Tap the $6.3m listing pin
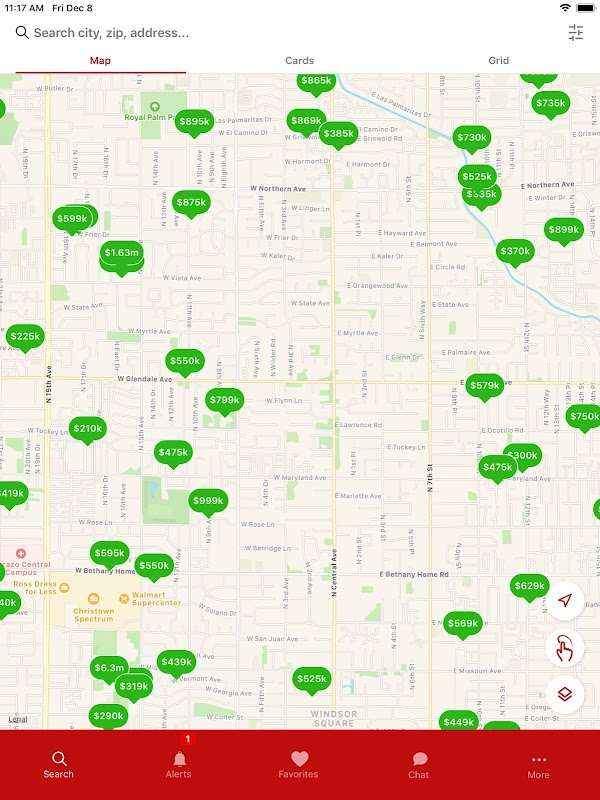The image size is (600, 800). tap(109, 668)
